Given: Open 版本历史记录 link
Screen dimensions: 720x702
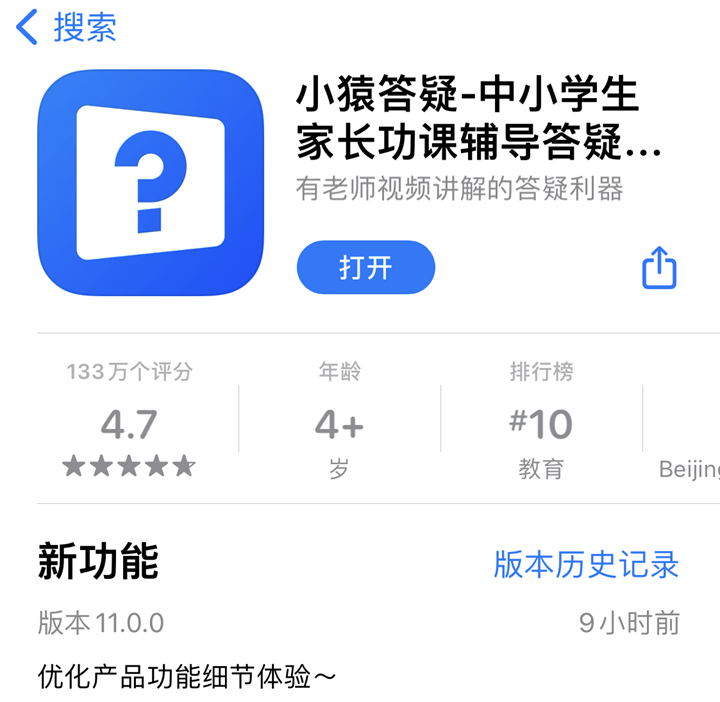Looking at the screenshot, I should (x=586, y=564).
